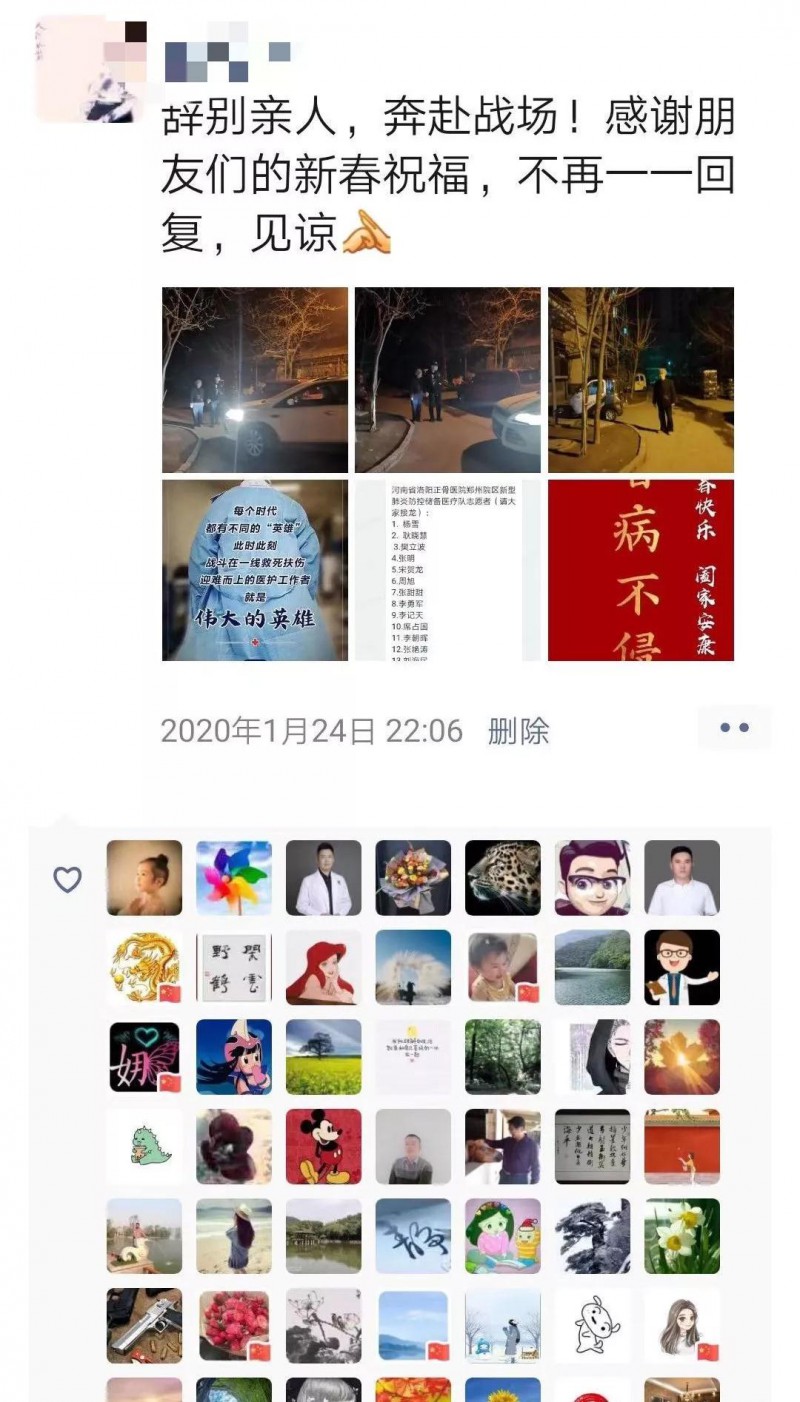Open the 伟大的英雄 medical worker image
Image resolution: width=800 pixels, height=1402 pixels.
pyautogui.click(x=255, y=570)
